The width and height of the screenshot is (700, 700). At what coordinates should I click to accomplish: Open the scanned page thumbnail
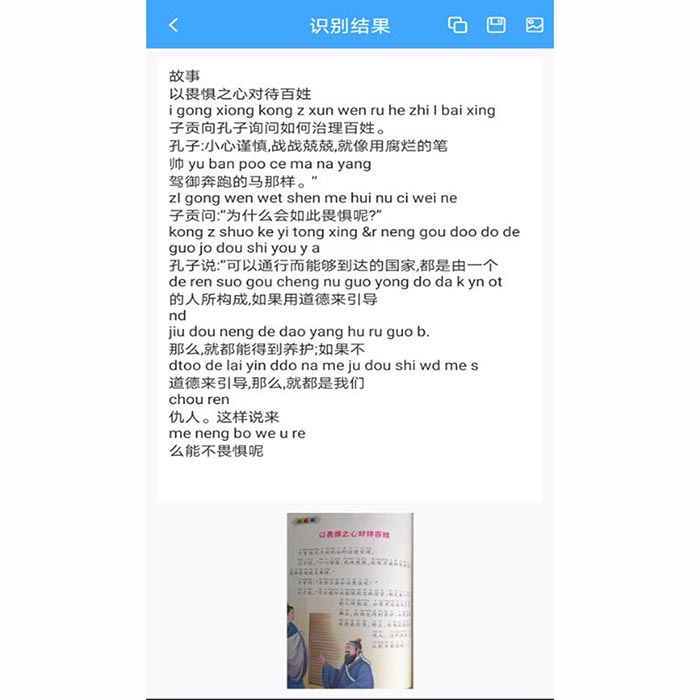coord(349,600)
